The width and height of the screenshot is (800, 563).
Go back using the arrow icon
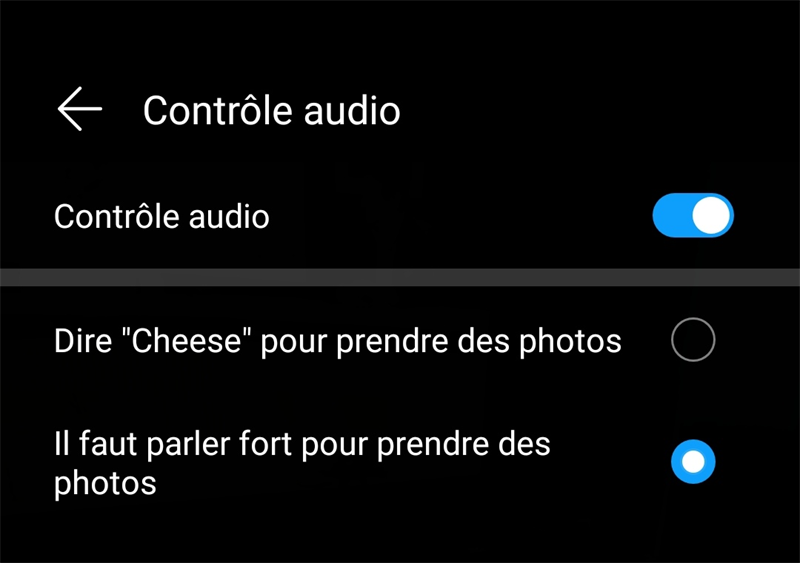point(80,109)
